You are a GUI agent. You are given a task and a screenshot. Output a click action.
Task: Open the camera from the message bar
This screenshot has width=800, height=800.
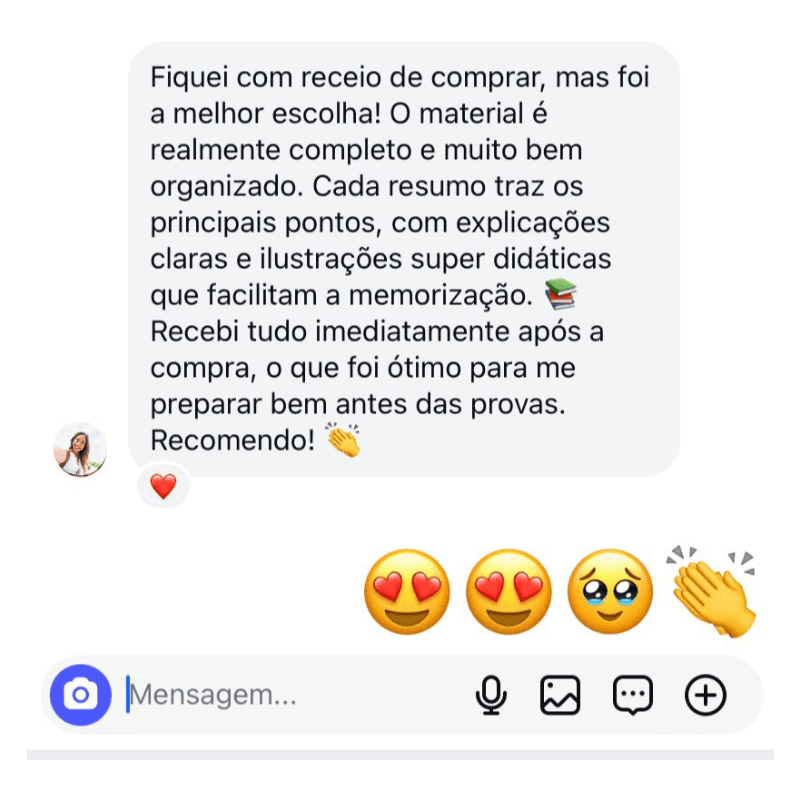[x=80, y=694]
